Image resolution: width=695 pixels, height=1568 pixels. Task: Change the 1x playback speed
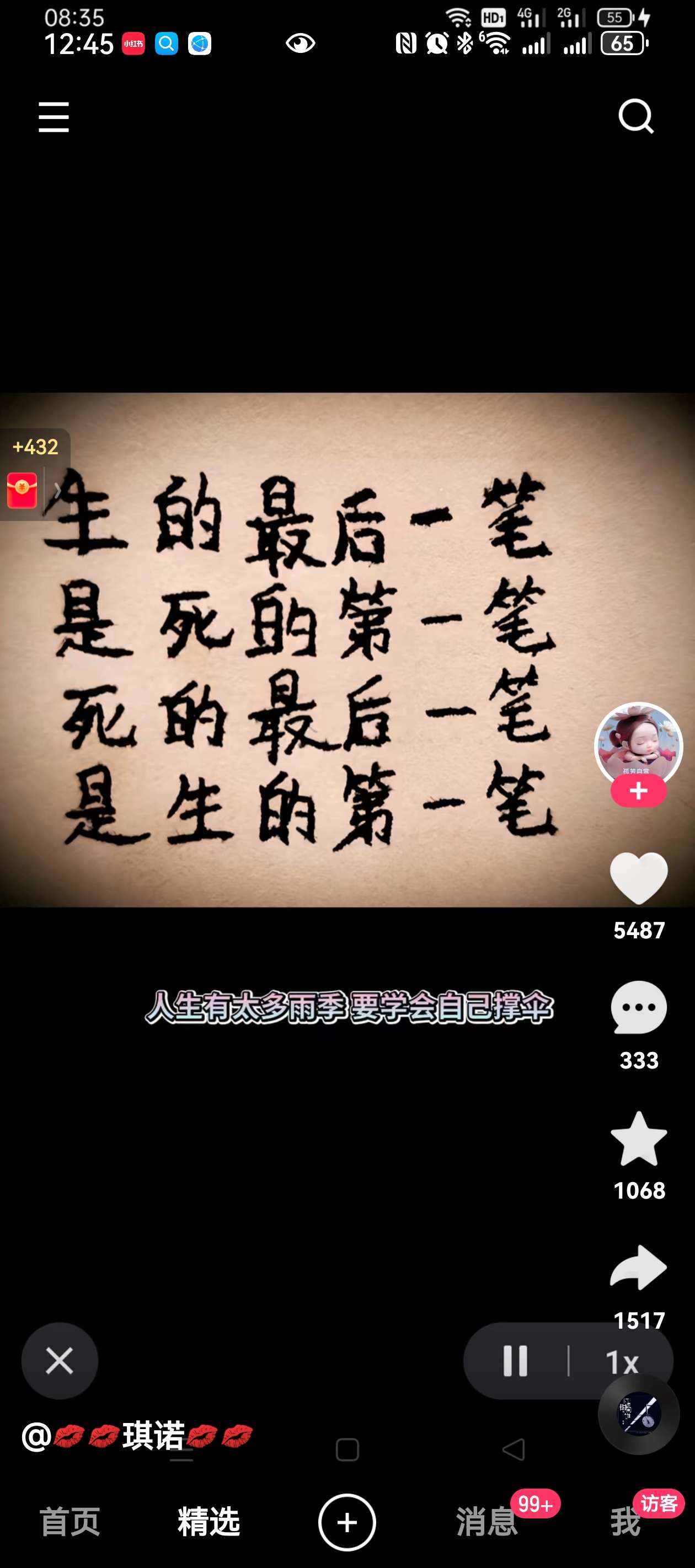tap(621, 1362)
